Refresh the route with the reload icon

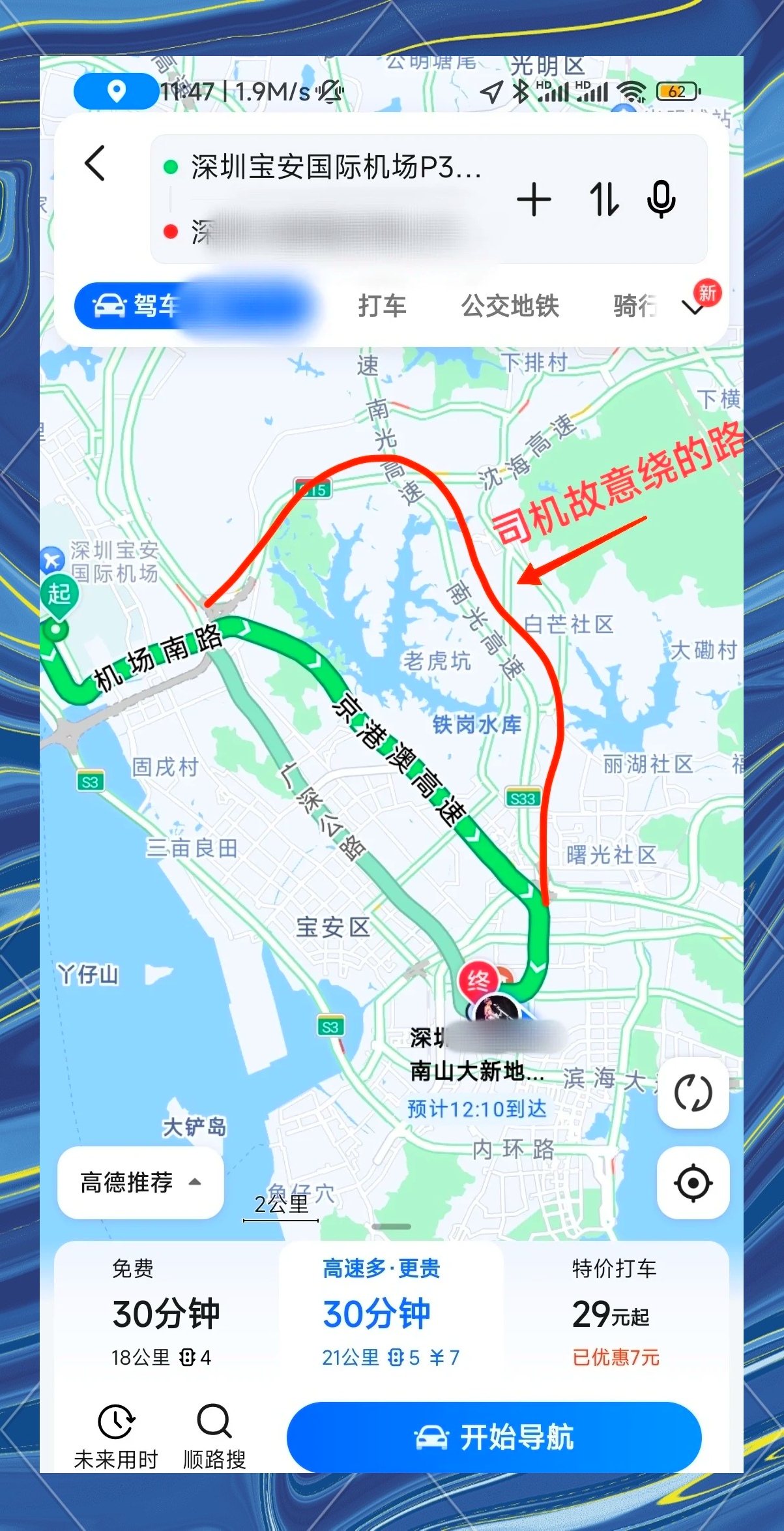tap(693, 1093)
